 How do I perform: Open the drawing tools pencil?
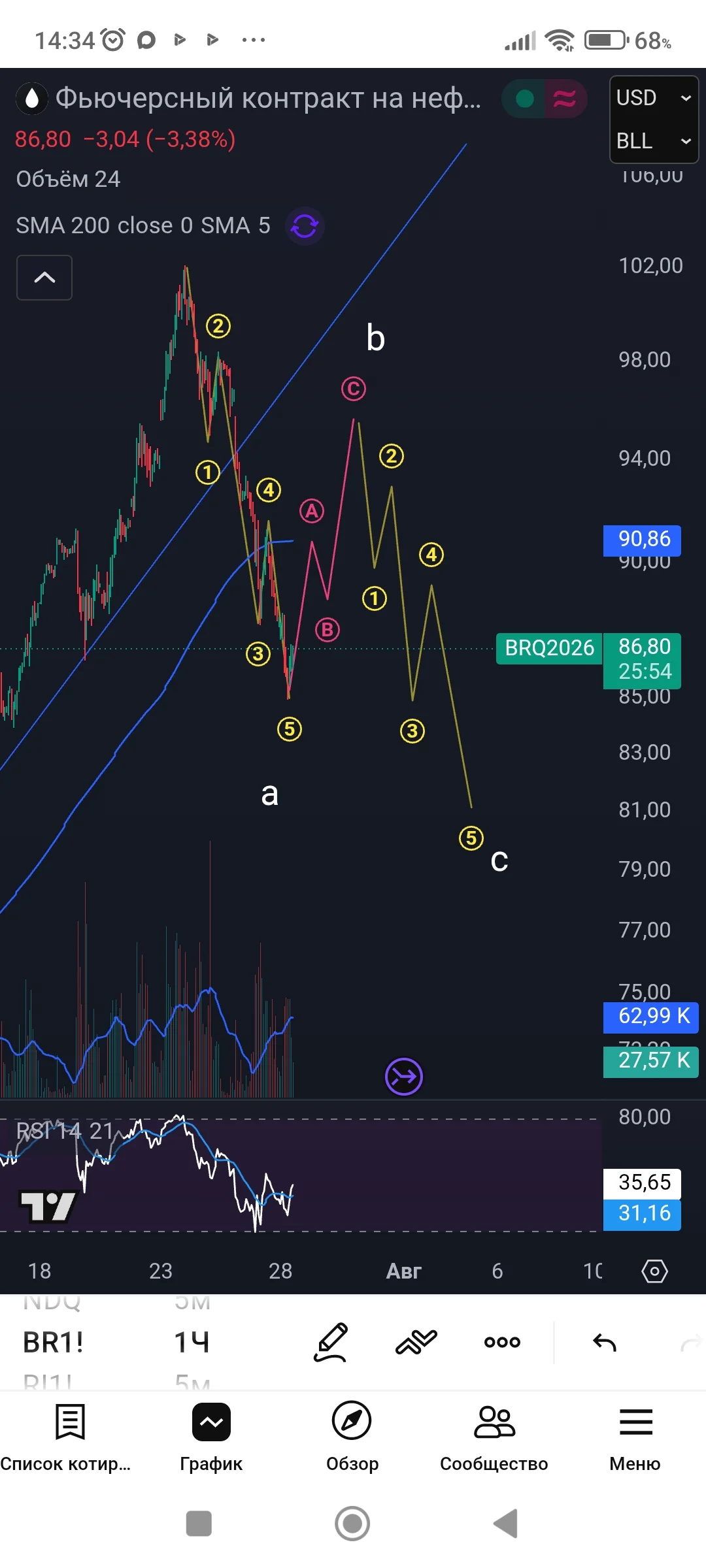(x=331, y=1343)
